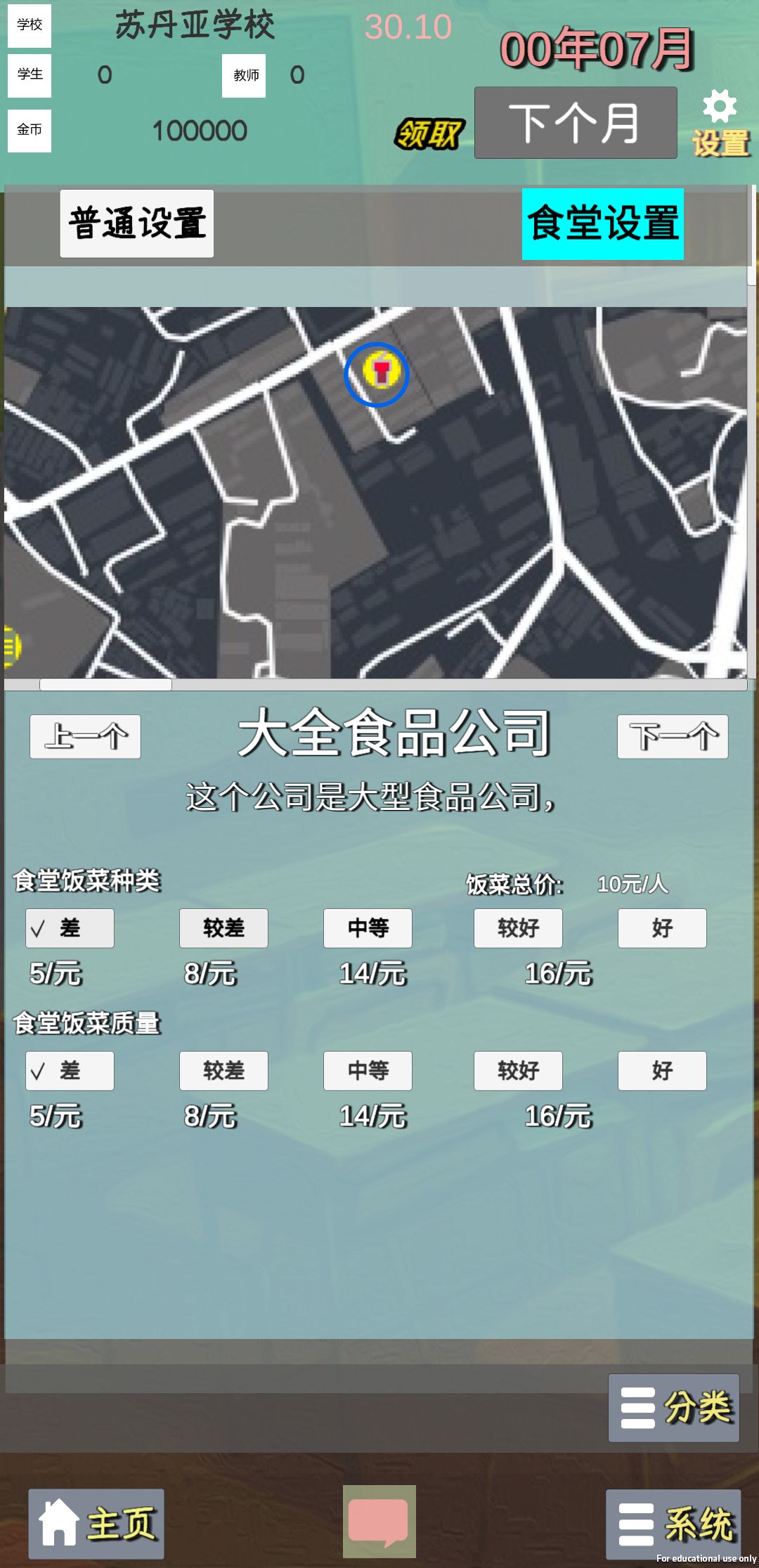The image size is (759, 1568).
Task: Click 上一个 to view previous company
Action: coord(85,736)
